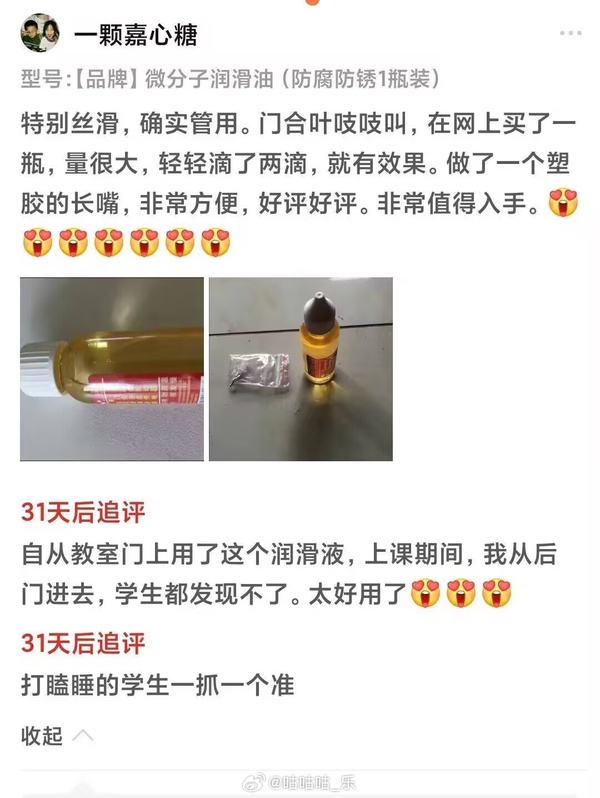View the review photo of the bottle lying down
Screen dimensions: 600x798
[x=112, y=369]
